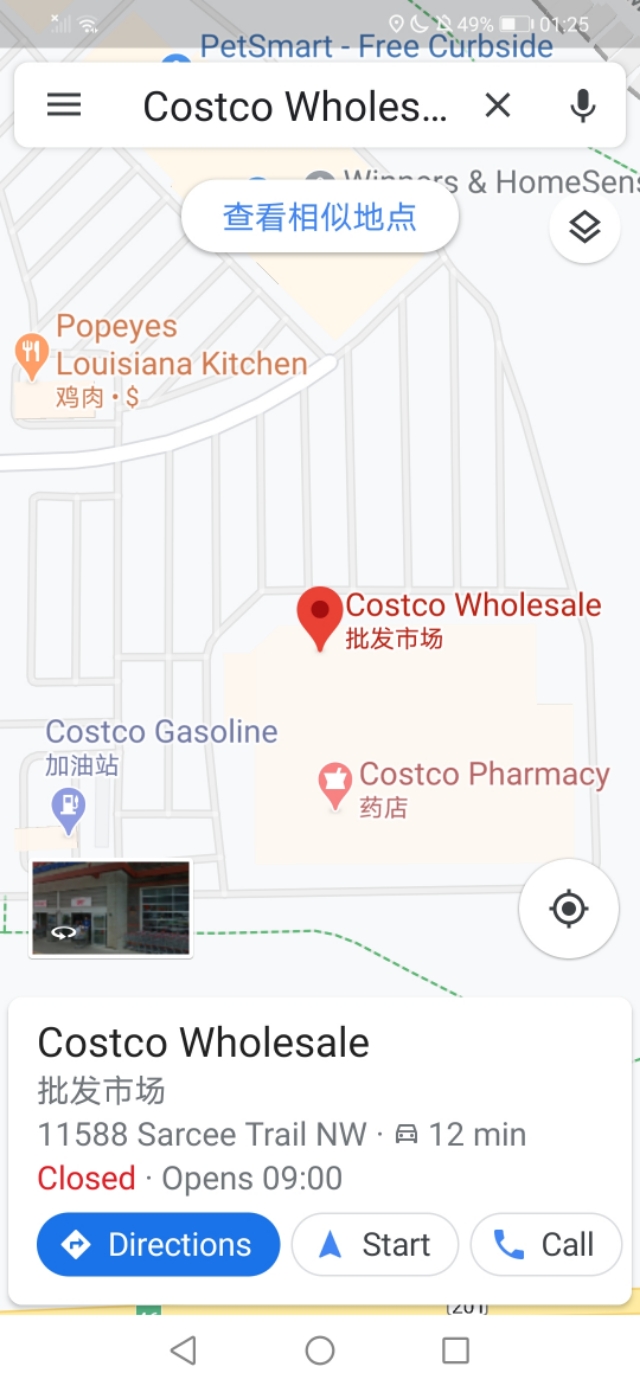Start voice search with the microphone
640x1386 pixels.
click(x=583, y=105)
